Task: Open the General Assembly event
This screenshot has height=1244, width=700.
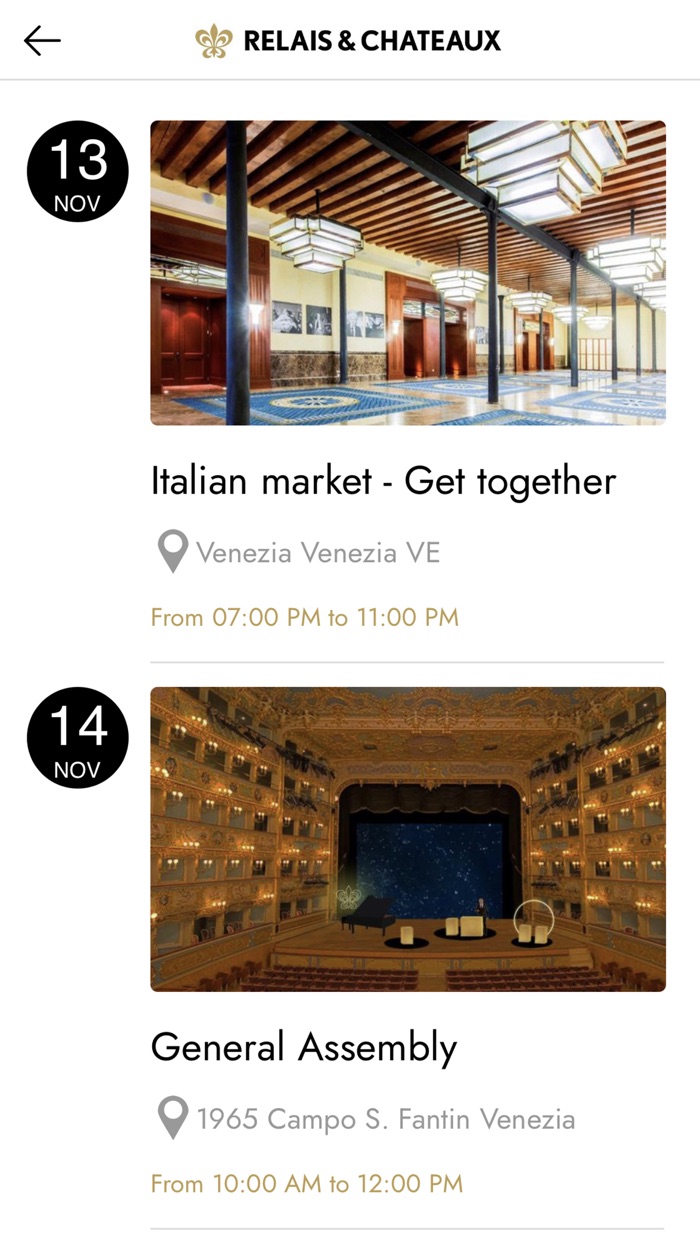Action: pos(304,1047)
